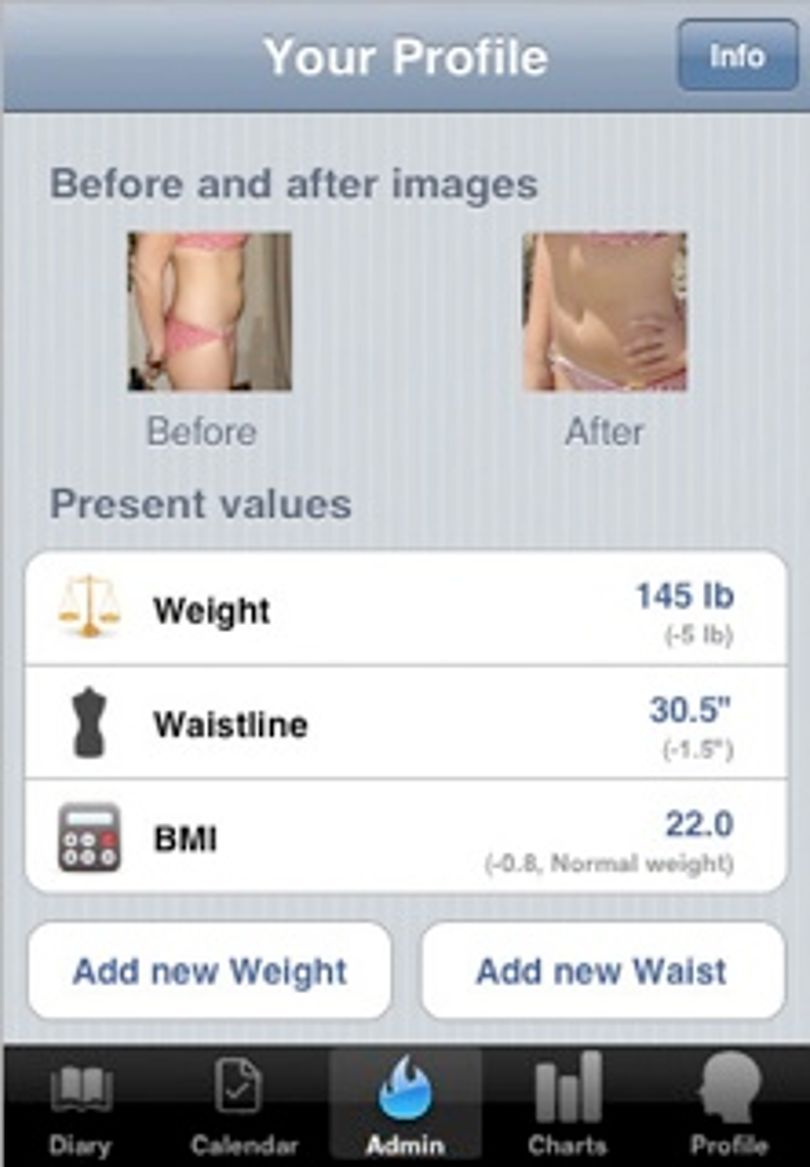Open the Info button
Screen dimensions: 810x1167
tap(737, 56)
